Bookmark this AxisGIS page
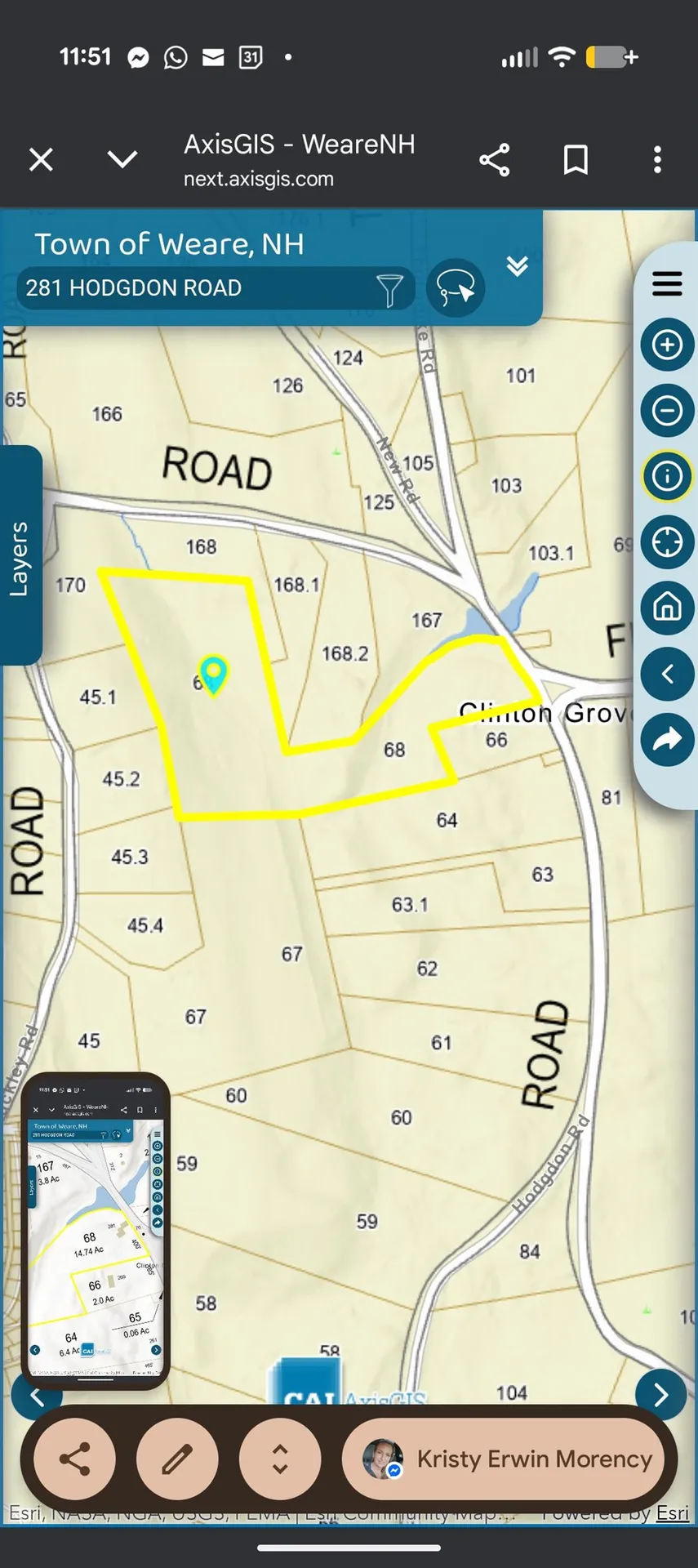698x1568 pixels. tap(576, 160)
